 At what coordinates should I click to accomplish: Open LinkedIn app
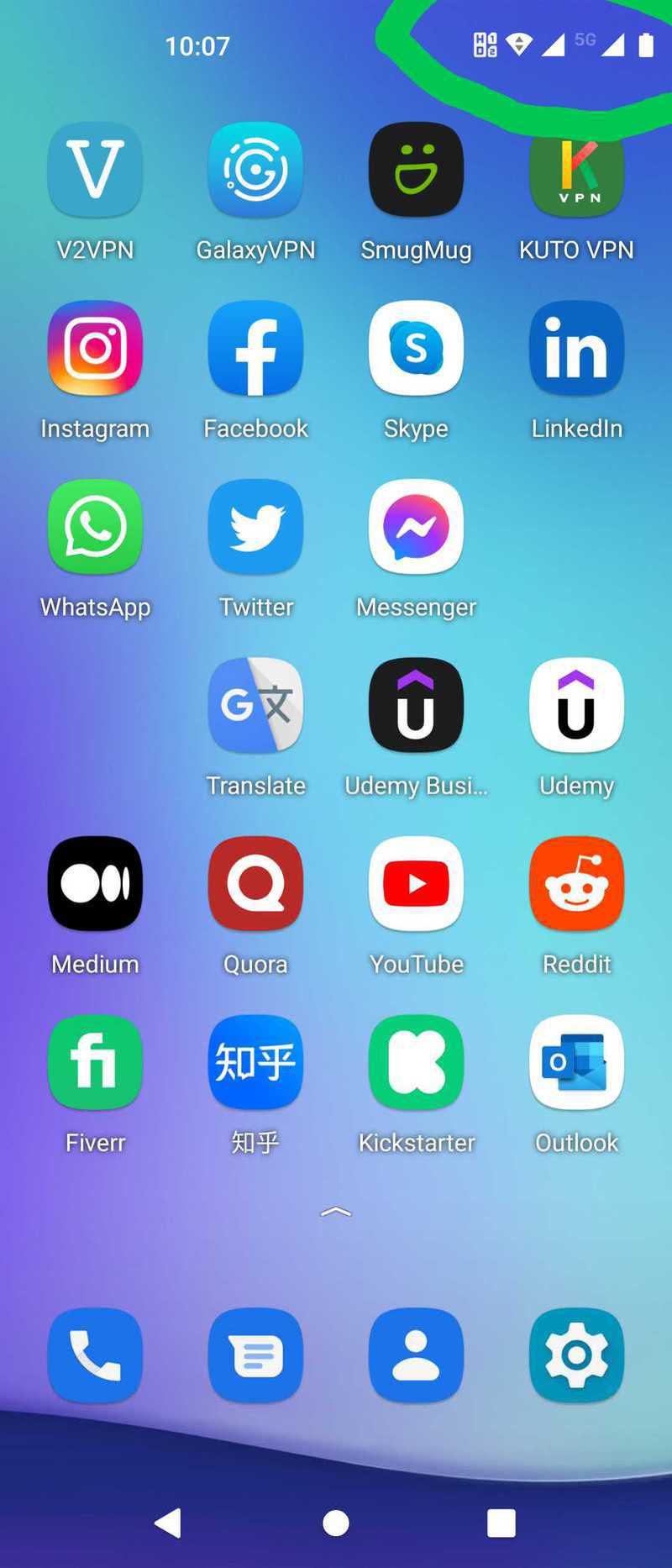tap(576, 349)
